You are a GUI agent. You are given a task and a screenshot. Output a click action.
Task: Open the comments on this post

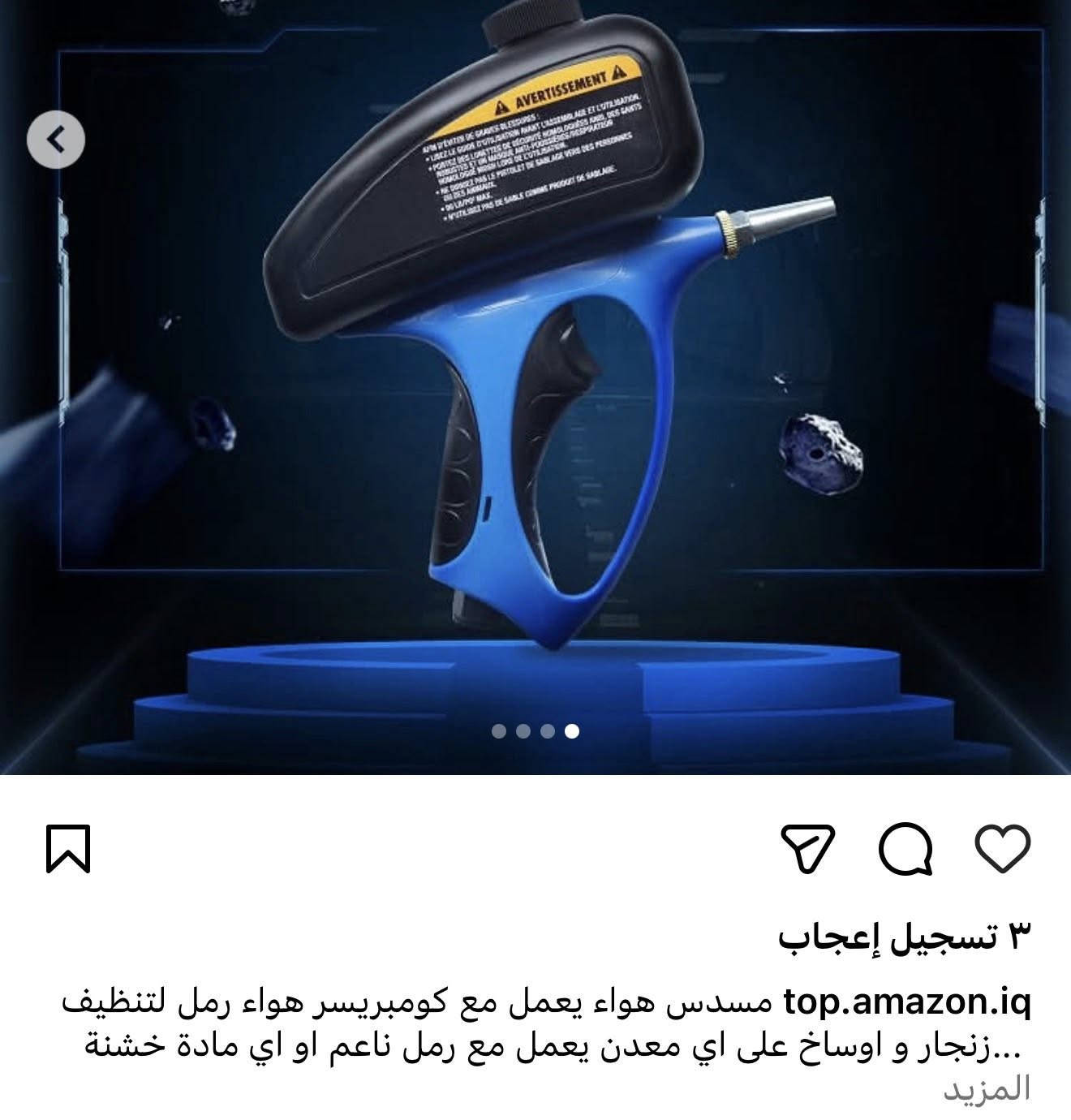click(905, 850)
